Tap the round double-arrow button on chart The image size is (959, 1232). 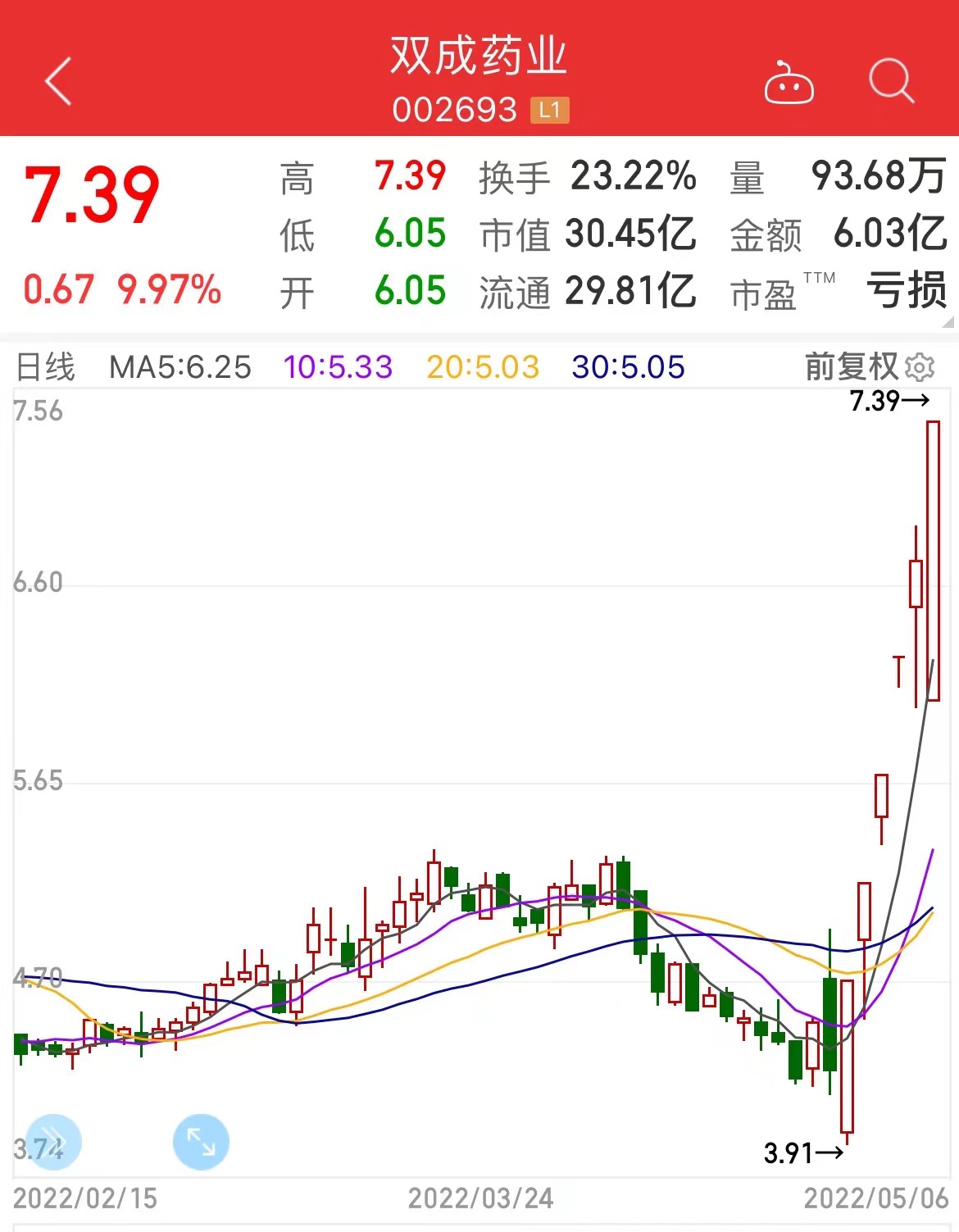54,1141
